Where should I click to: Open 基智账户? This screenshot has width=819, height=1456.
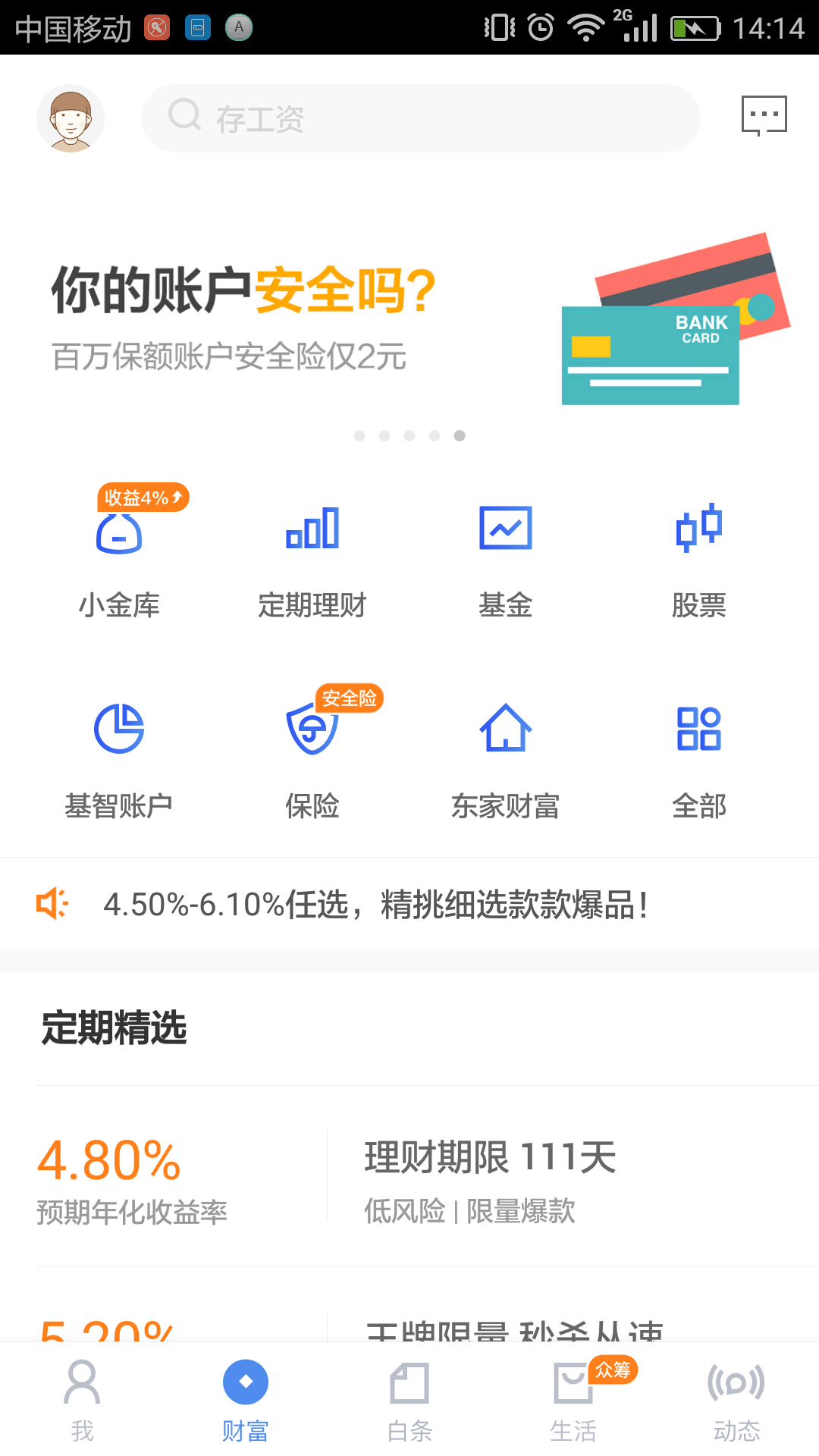pos(119,758)
